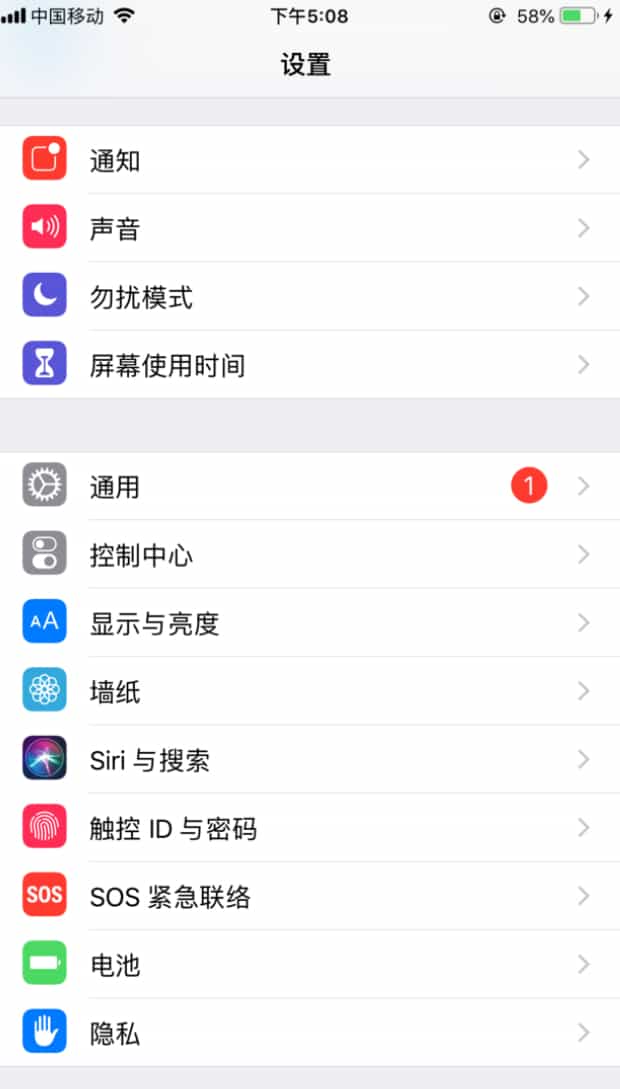
Task: Open 电池 battery settings
Action: point(310,964)
